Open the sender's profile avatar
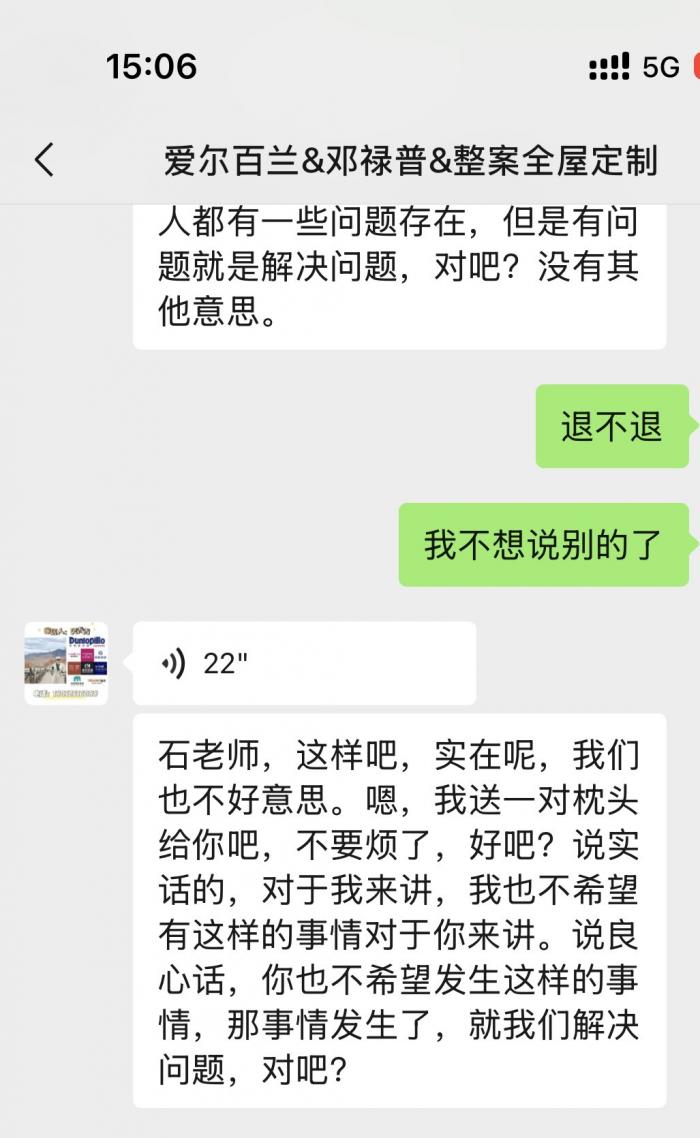Image resolution: width=700 pixels, height=1138 pixels. tap(66, 663)
